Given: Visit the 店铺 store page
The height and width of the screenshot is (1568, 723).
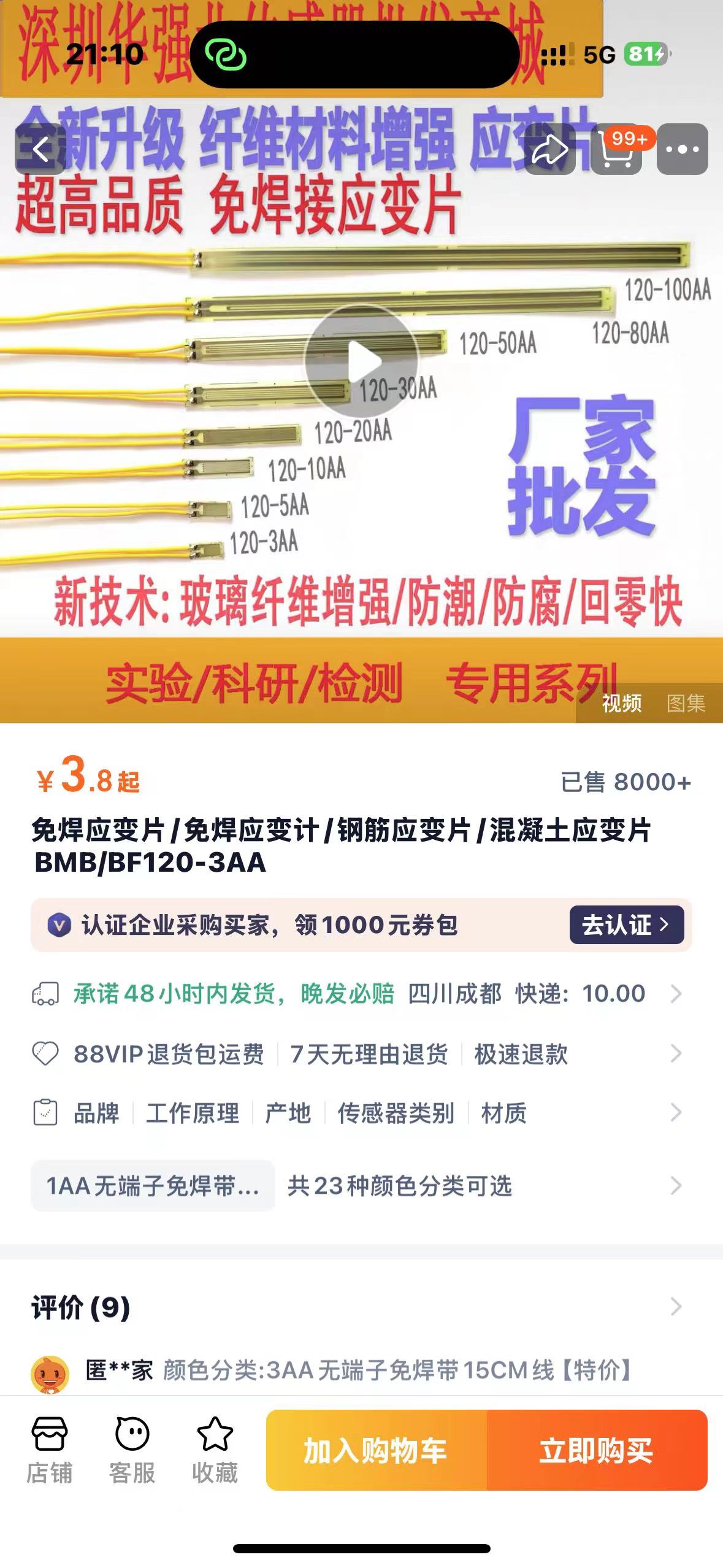Looking at the screenshot, I should 49,1450.
